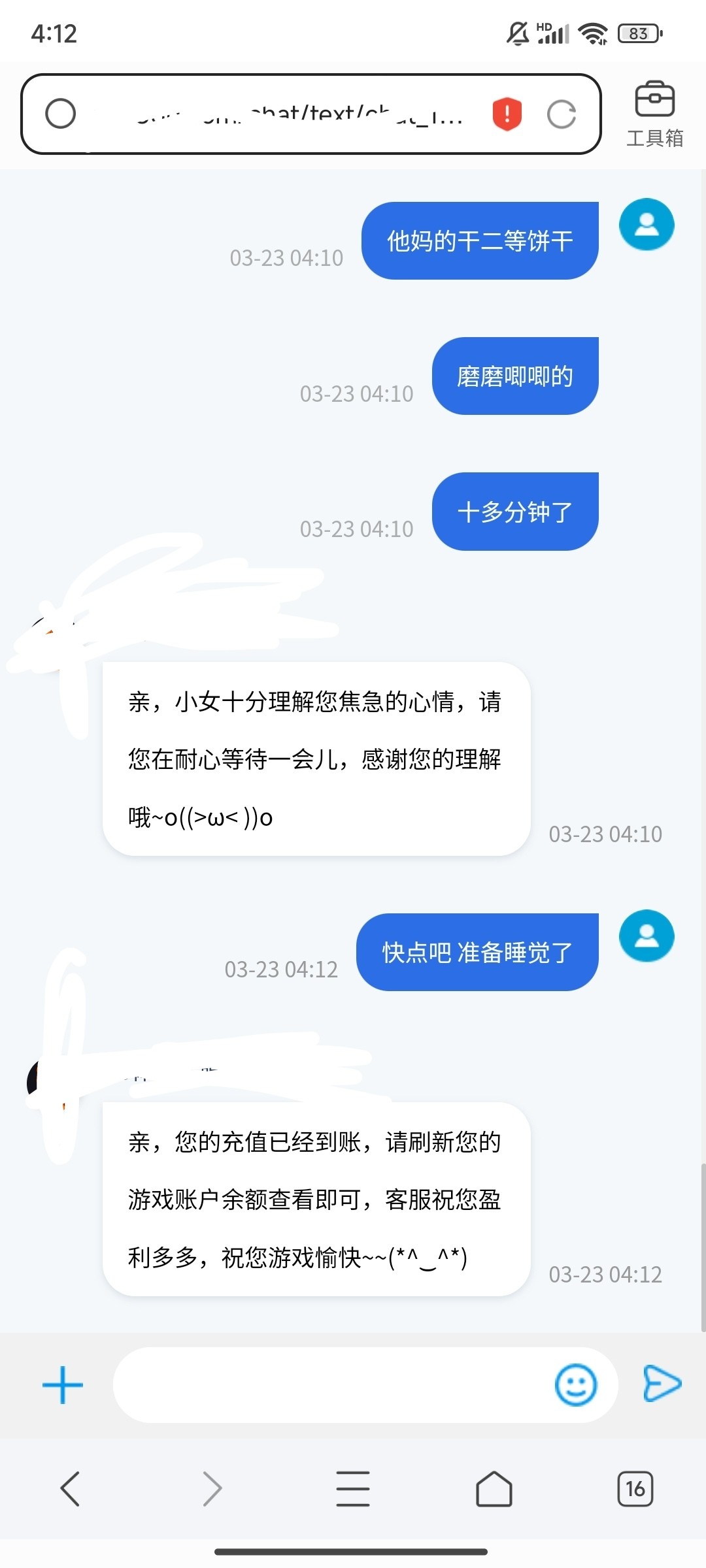
Task: Tap the circle icon in the address bar
Action: [61, 114]
